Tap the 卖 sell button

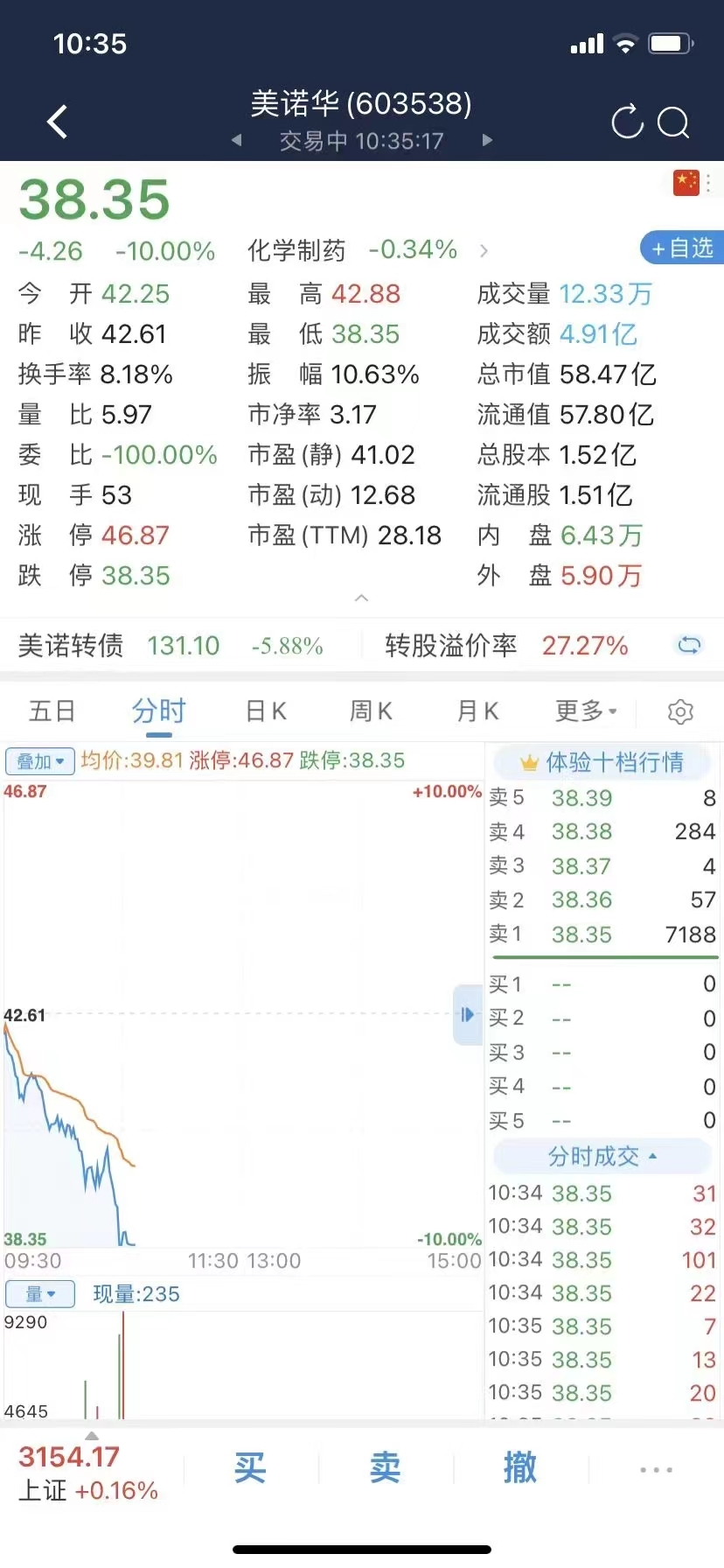point(385,1467)
